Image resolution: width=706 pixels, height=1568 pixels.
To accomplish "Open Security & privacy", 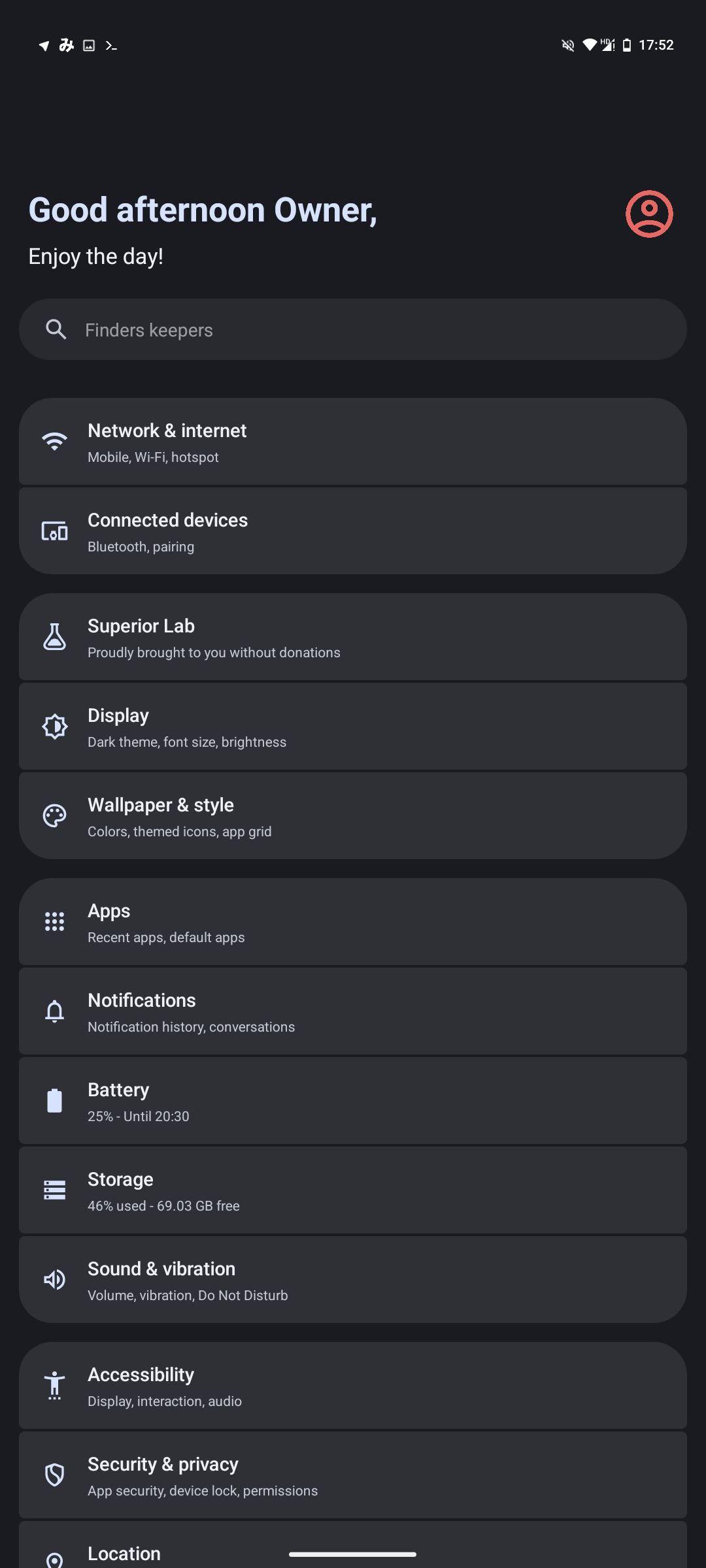I will point(353,1475).
